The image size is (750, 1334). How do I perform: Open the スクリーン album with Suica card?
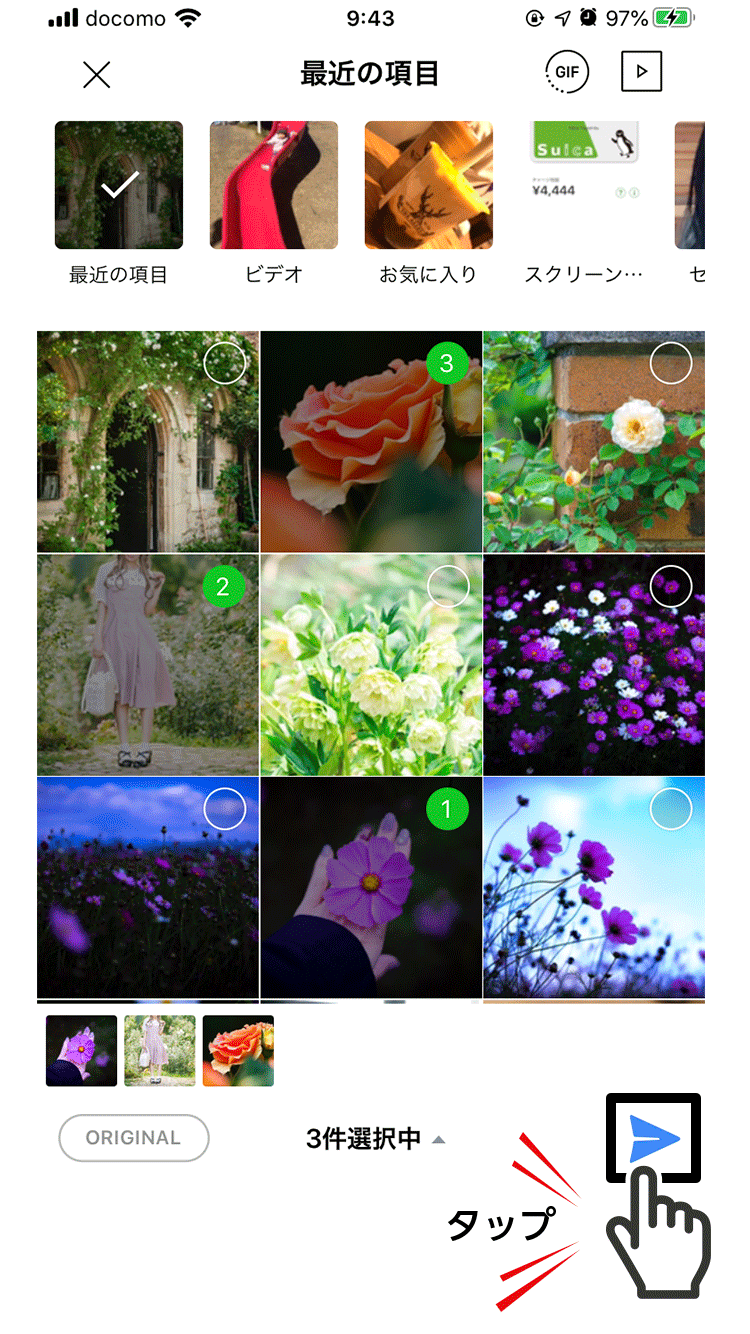pyautogui.click(x=583, y=186)
